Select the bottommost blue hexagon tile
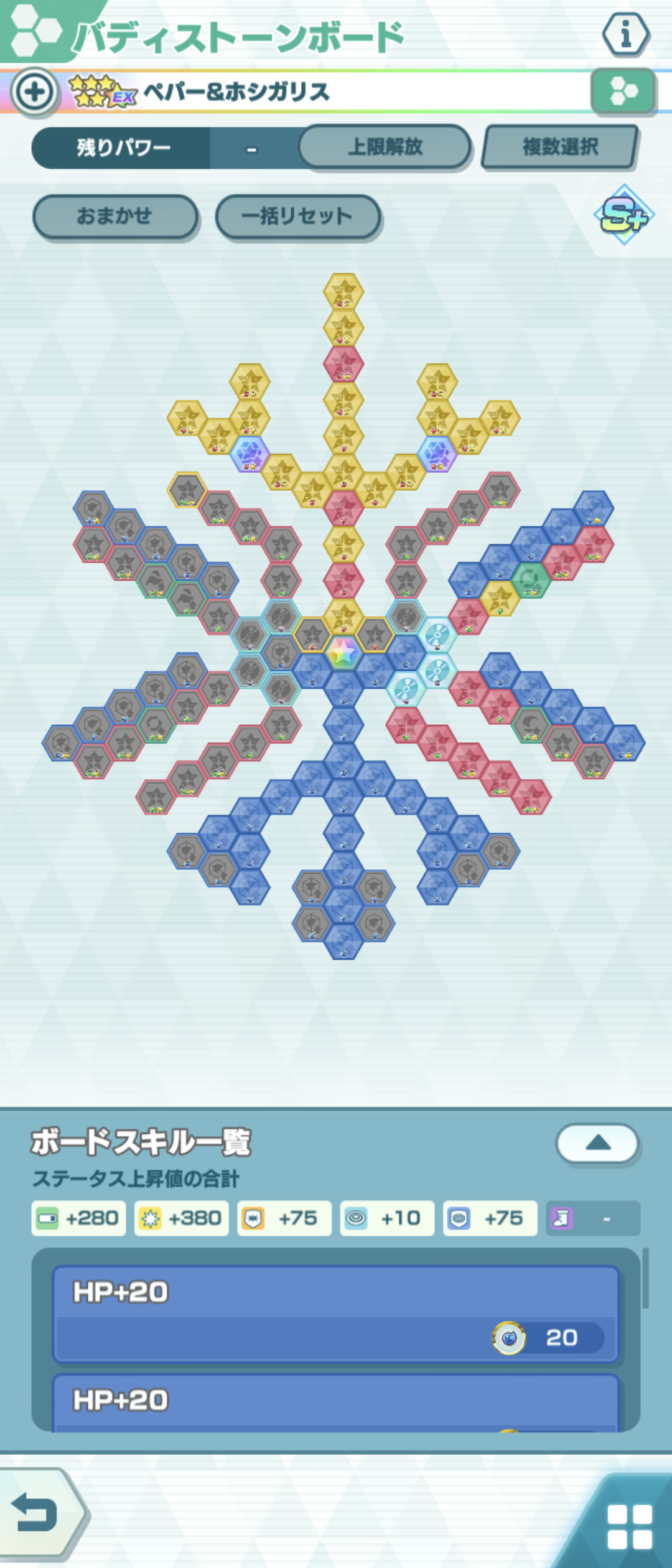The image size is (672, 1568). (343, 941)
